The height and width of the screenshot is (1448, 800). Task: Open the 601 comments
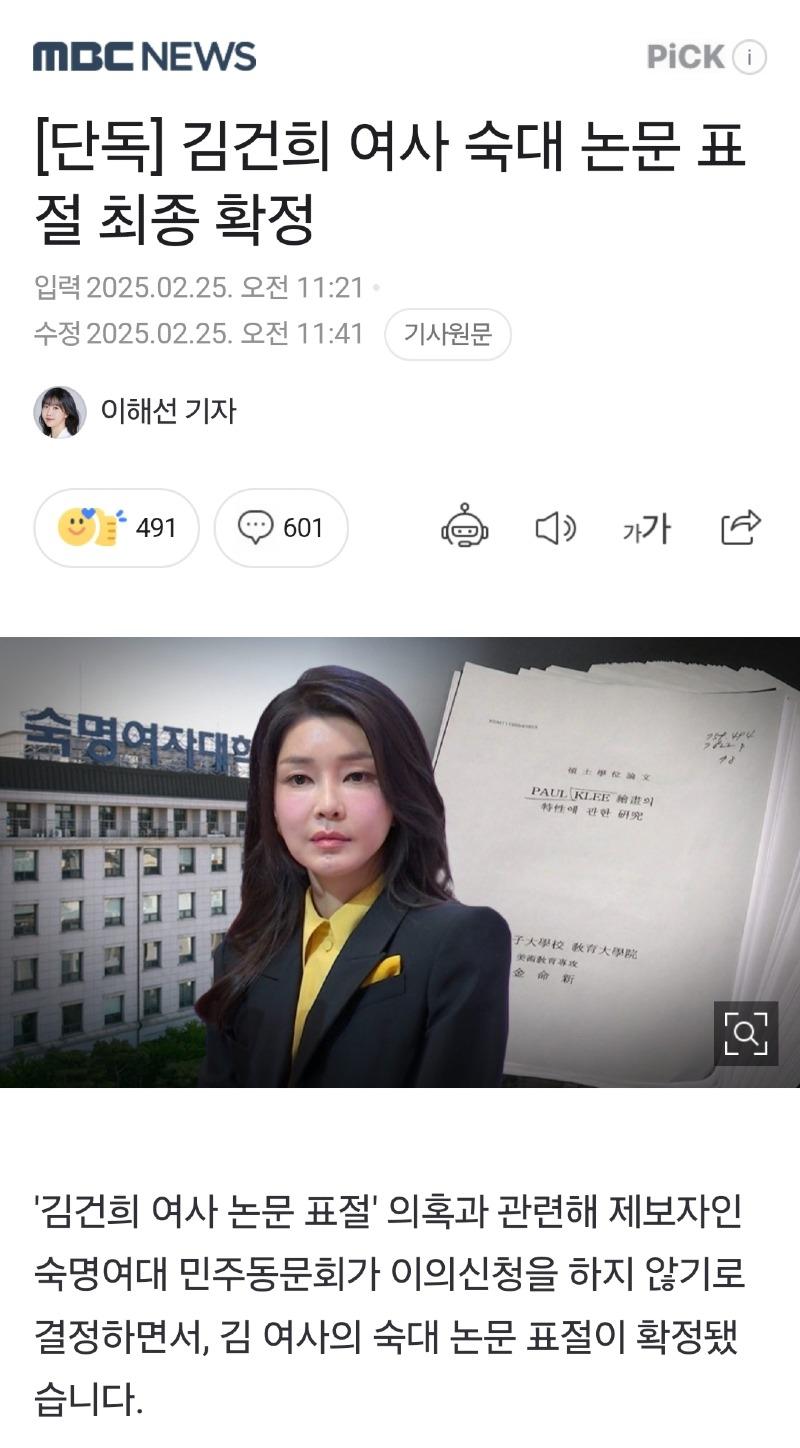pos(281,527)
